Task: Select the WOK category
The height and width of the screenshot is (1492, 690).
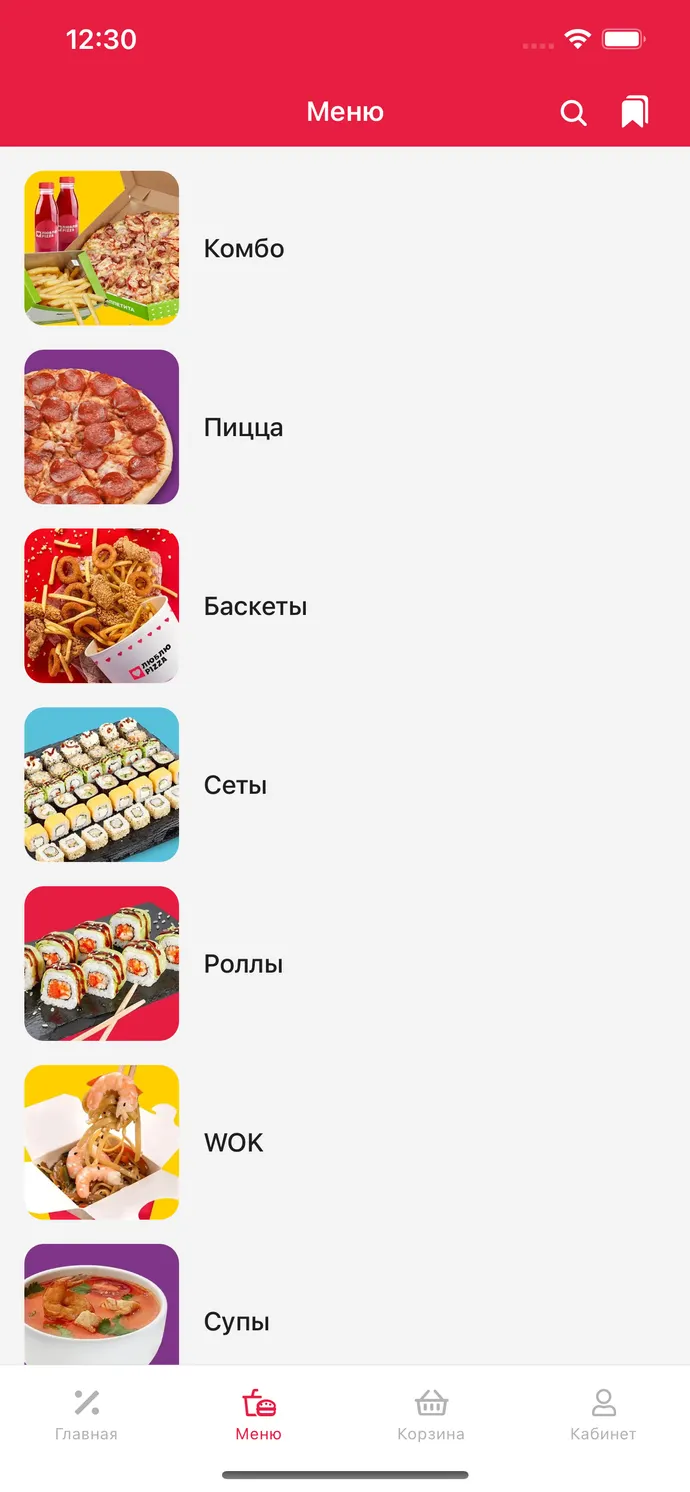Action: click(x=345, y=1143)
